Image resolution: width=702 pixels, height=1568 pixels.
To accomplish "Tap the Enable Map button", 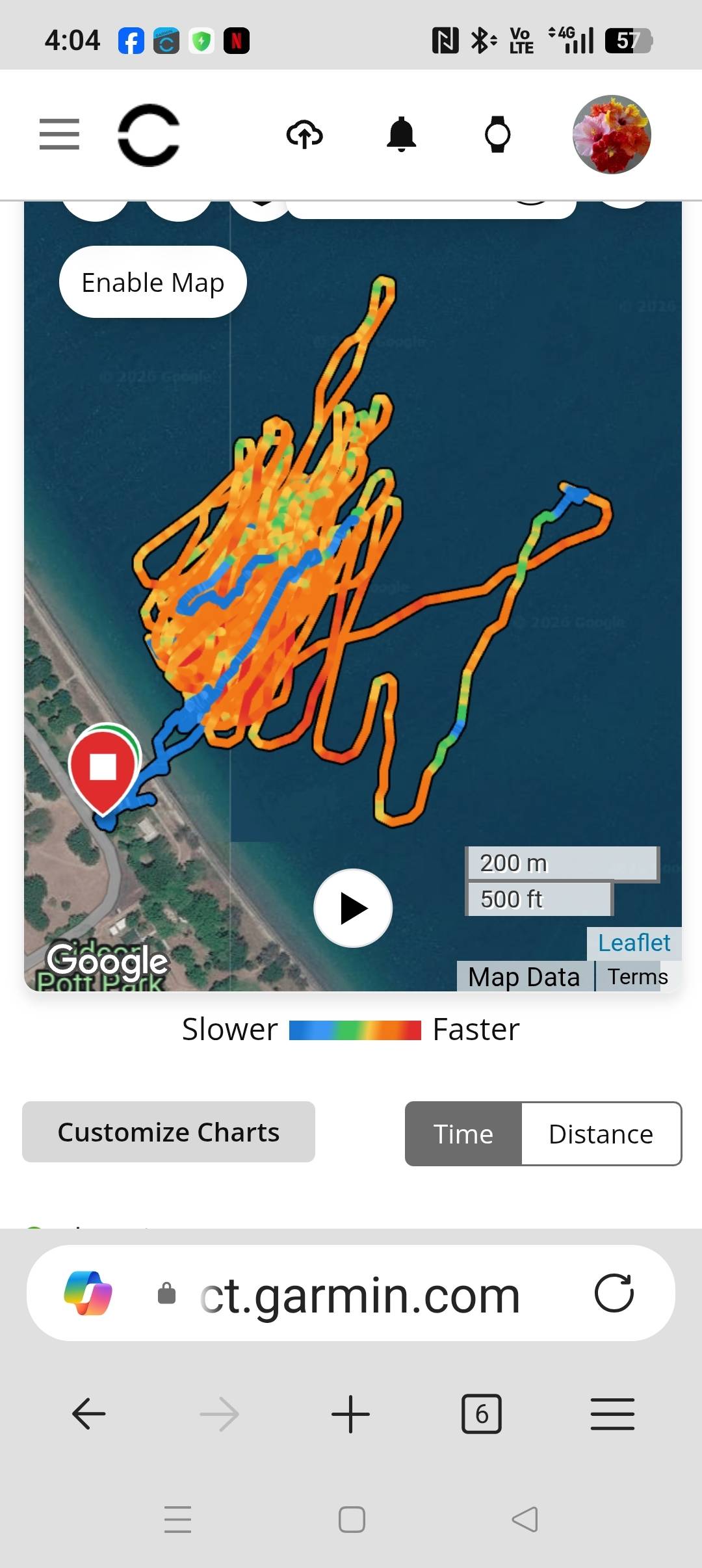I will 153,282.
